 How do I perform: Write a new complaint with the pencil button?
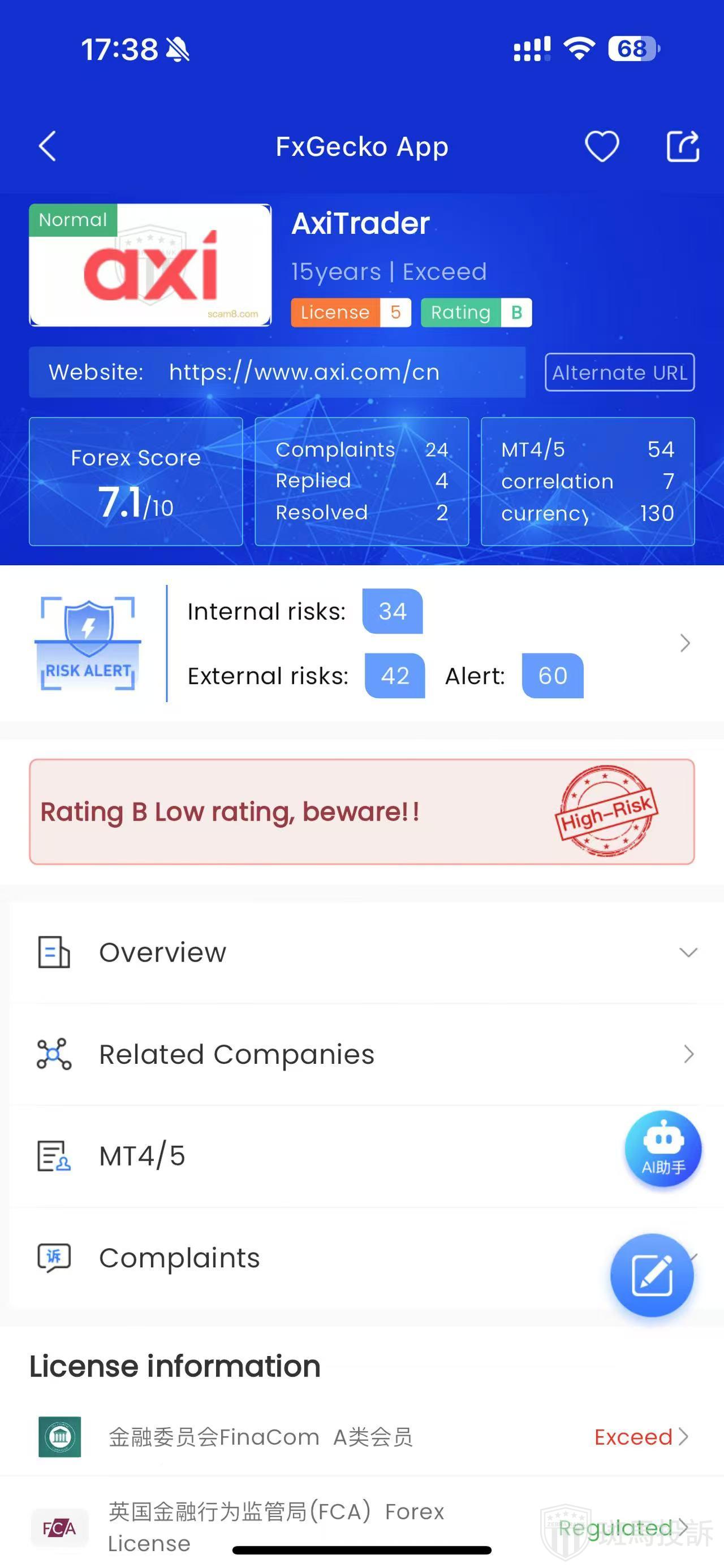[652, 1275]
